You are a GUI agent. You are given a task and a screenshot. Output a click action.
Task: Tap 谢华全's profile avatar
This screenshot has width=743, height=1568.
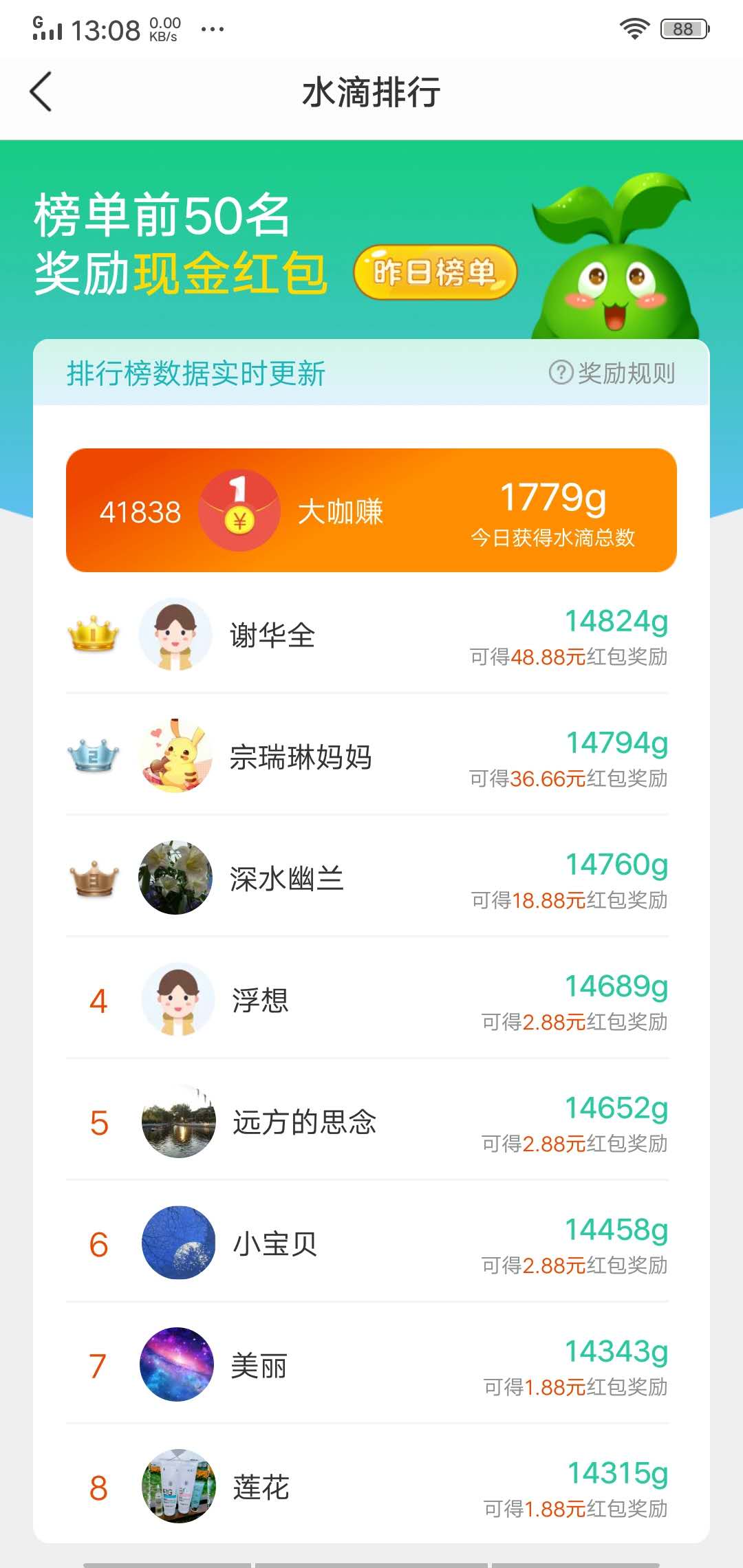pyautogui.click(x=175, y=635)
